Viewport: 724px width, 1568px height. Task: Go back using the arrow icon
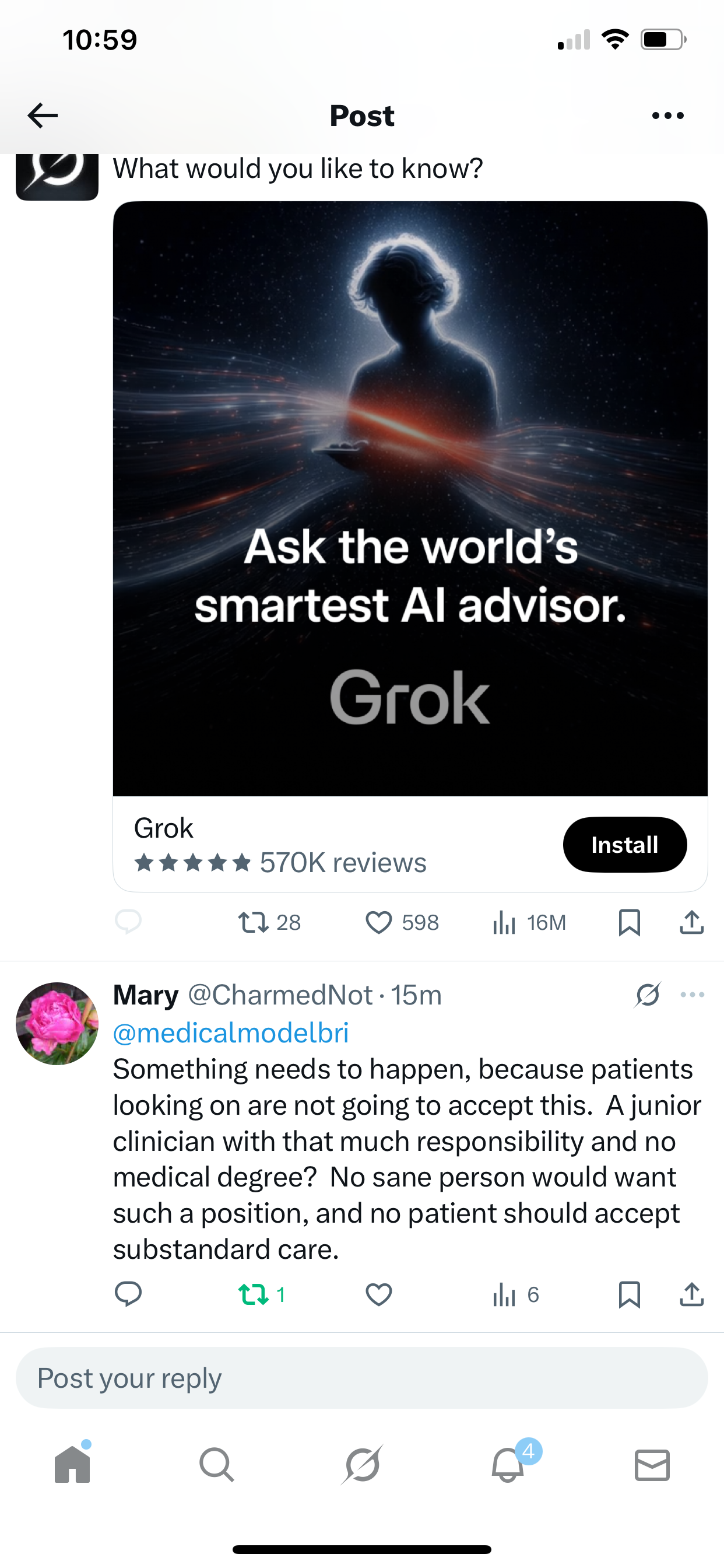pyautogui.click(x=43, y=115)
